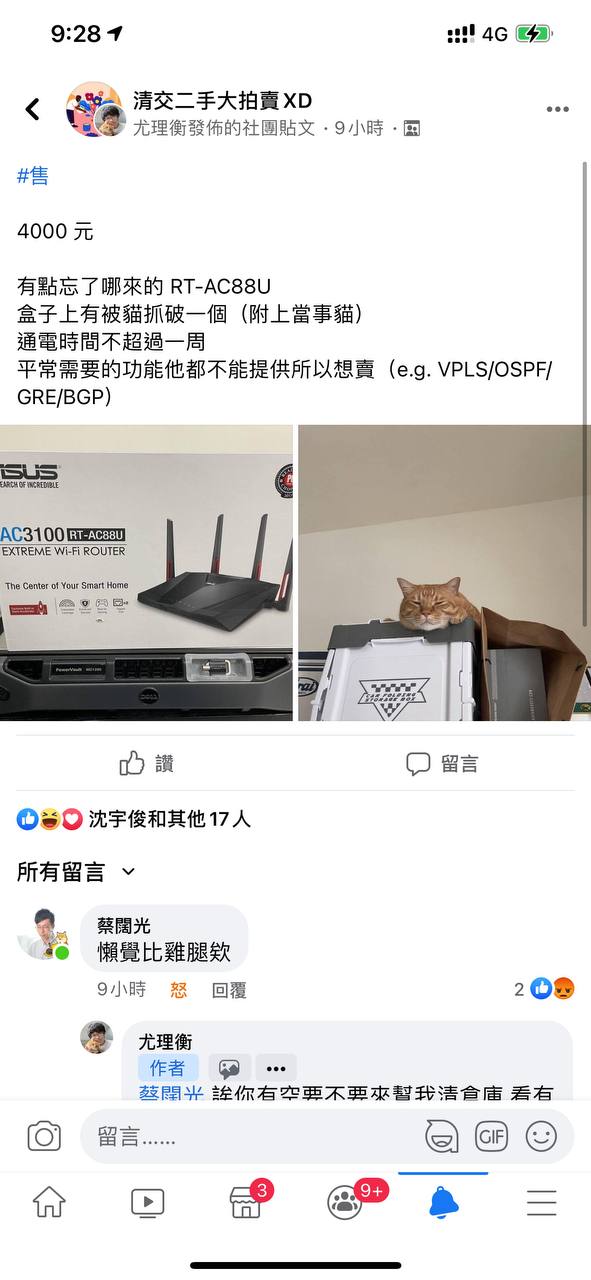Image resolution: width=591 pixels, height=1280 pixels.
Task: Tap the #售 hashtag
Action: [x=32, y=176]
